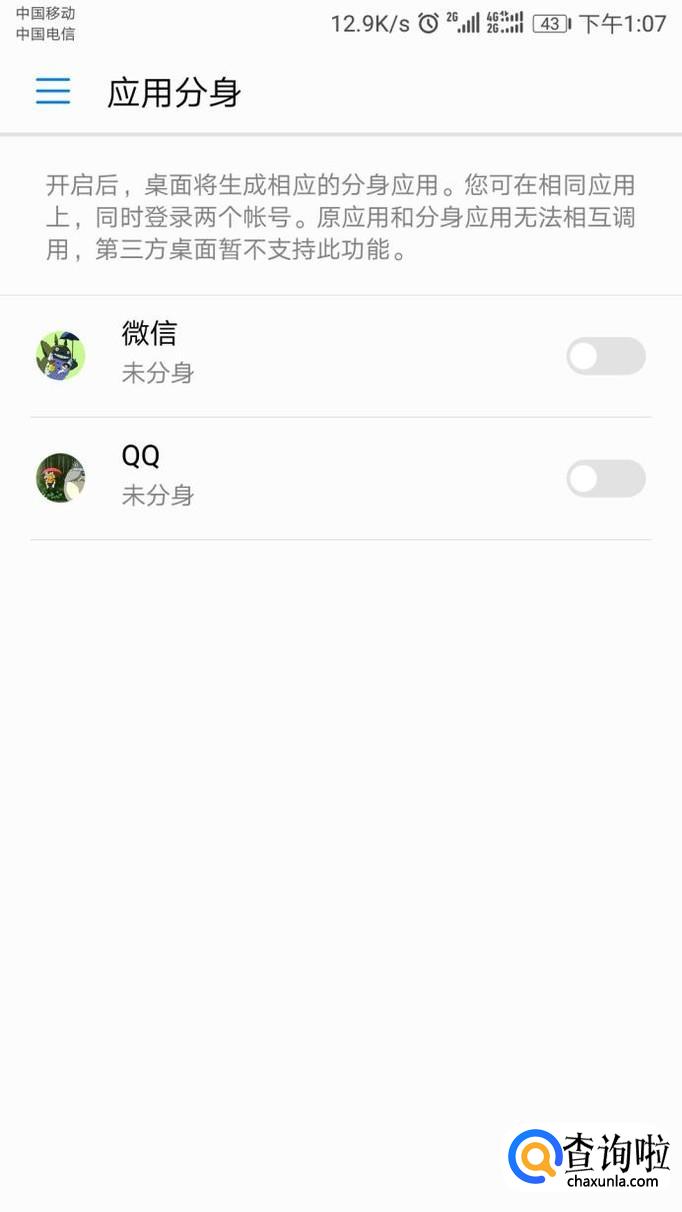Open the hamburger drawer menu

(x=53, y=92)
